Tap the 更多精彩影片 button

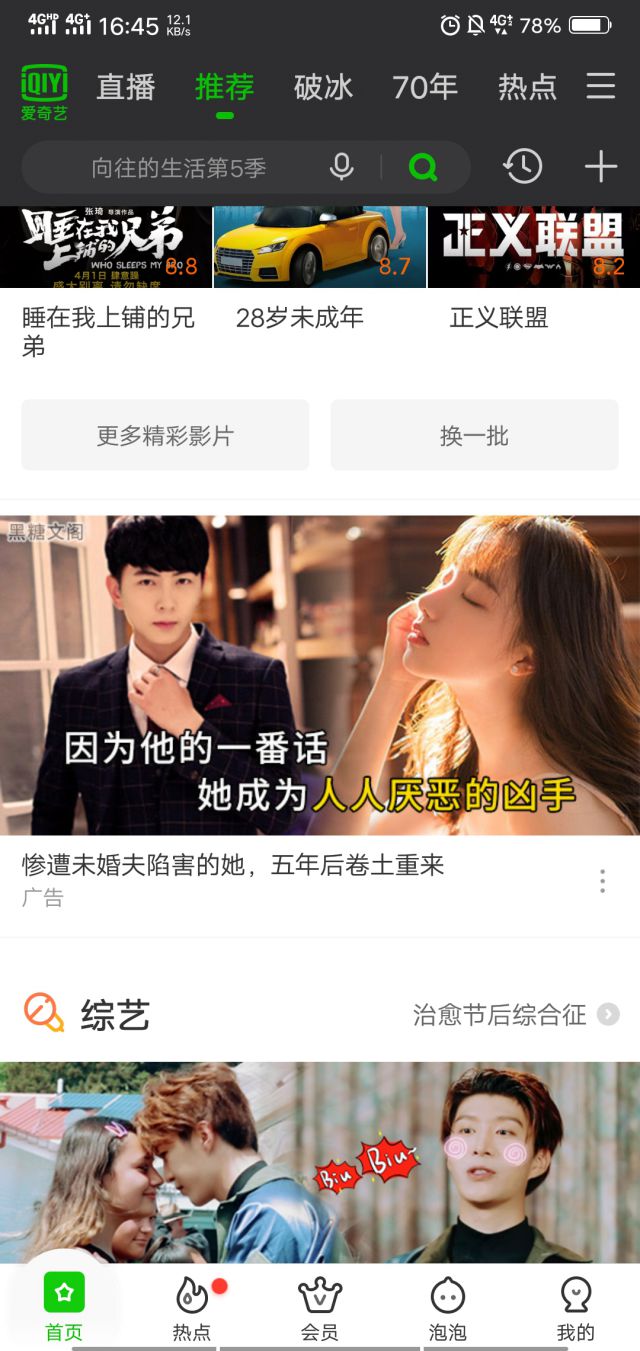pyautogui.click(x=165, y=435)
